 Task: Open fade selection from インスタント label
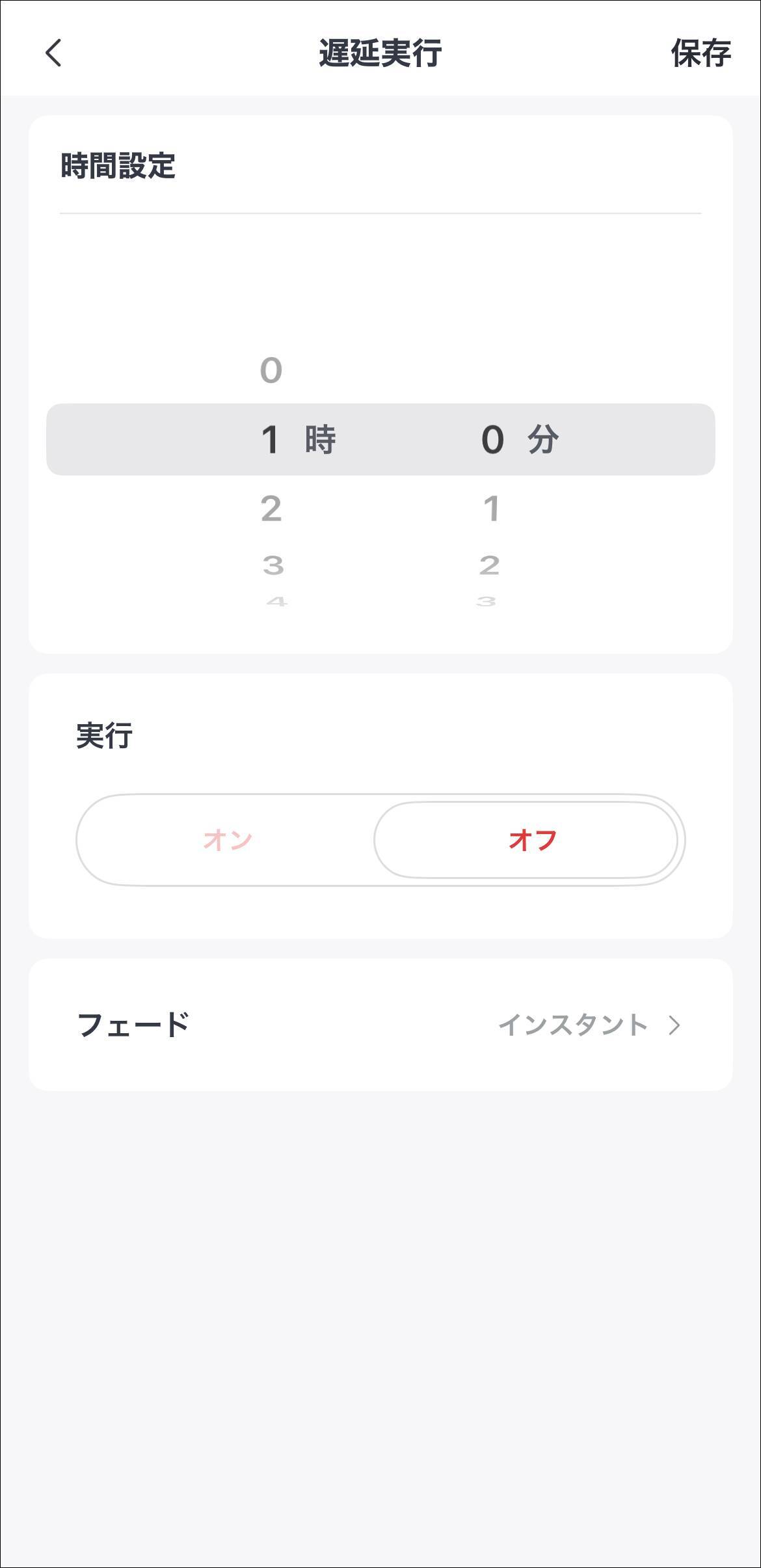coord(572,1023)
